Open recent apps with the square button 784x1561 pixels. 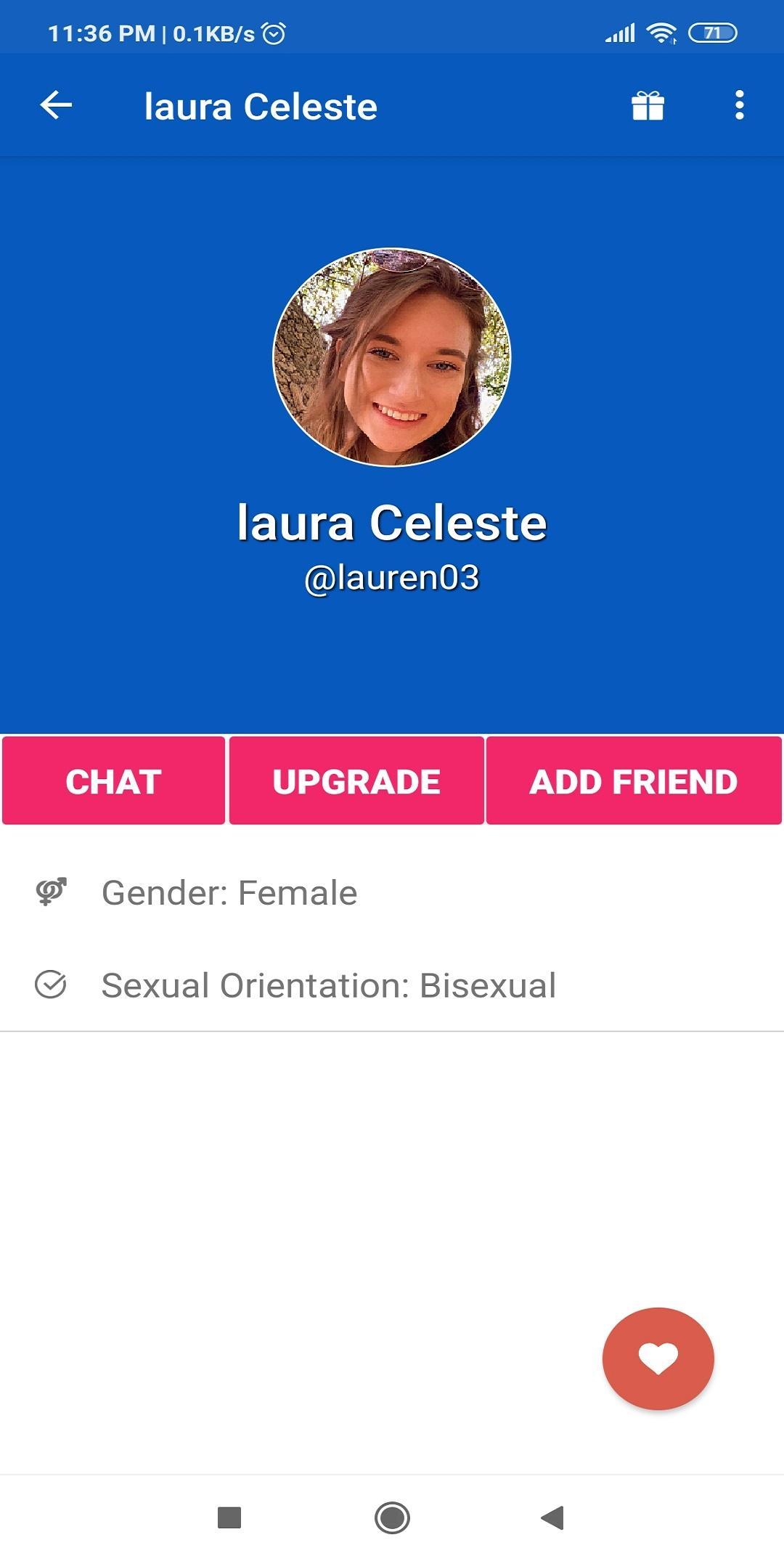point(229,1517)
